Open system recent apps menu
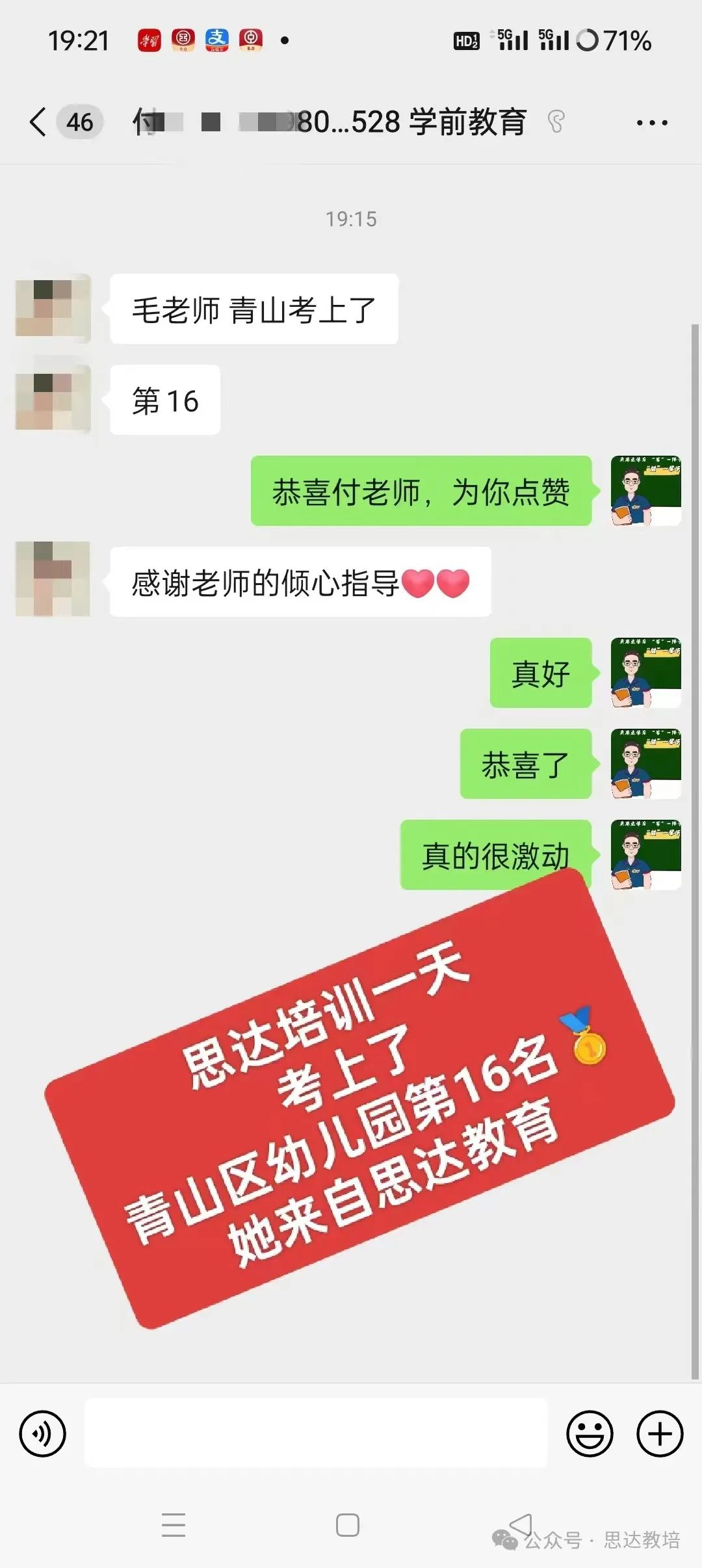Viewport: 702px width, 1568px height. 174,1524
